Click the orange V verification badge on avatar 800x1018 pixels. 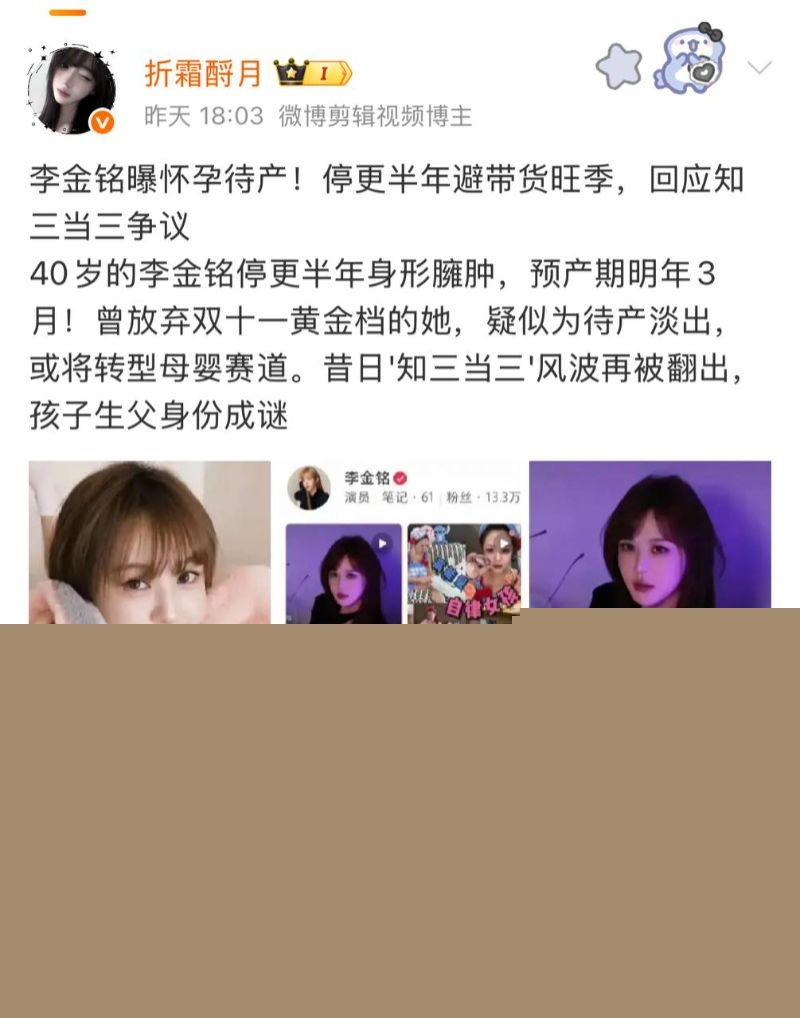pyautogui.click(x=100, y=122)
